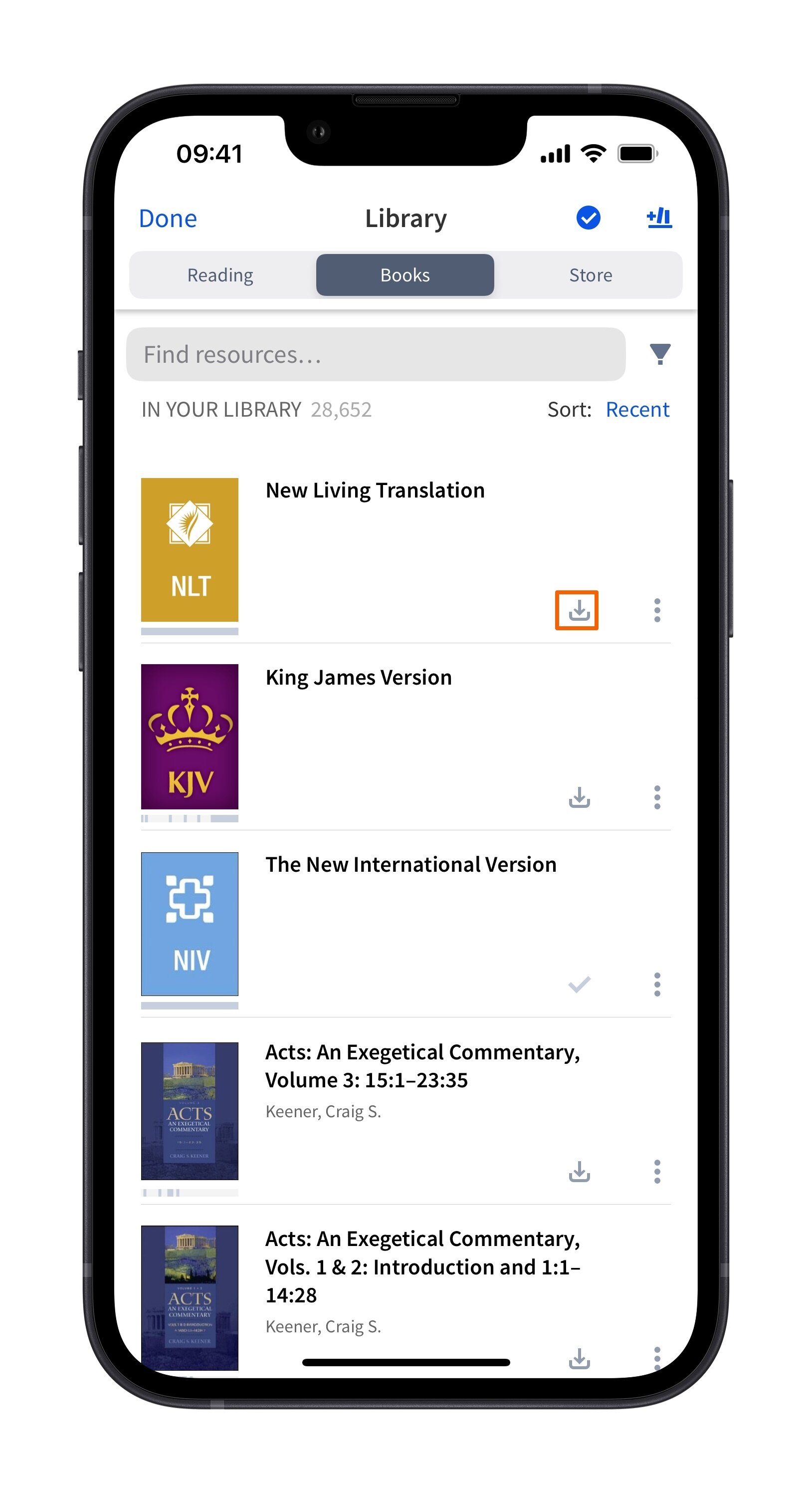Open the filter funnel icon
Viewport: 812px width, 1493px height.
[660, 354]
